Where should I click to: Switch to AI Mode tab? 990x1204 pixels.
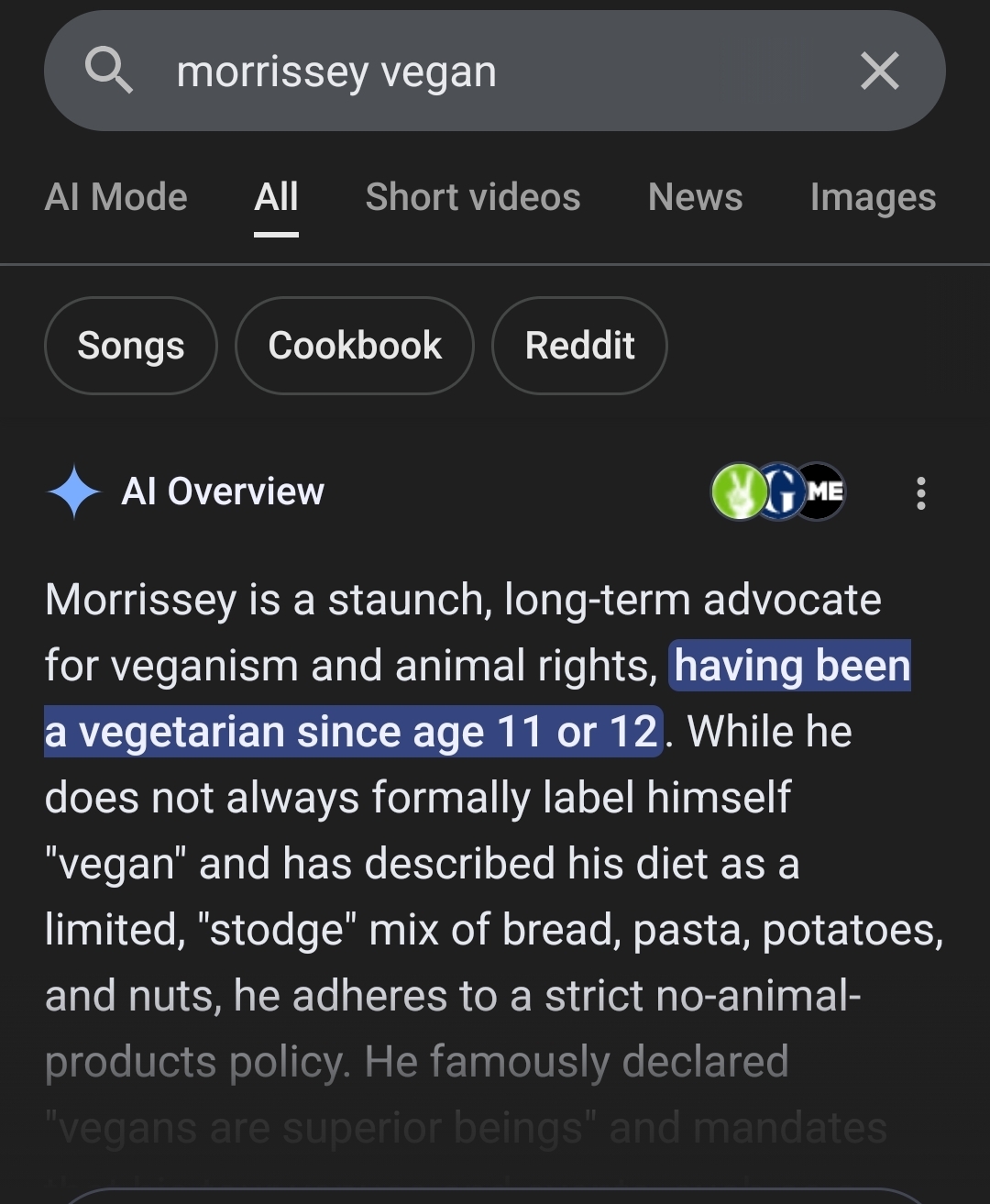[x=115, y=197]
